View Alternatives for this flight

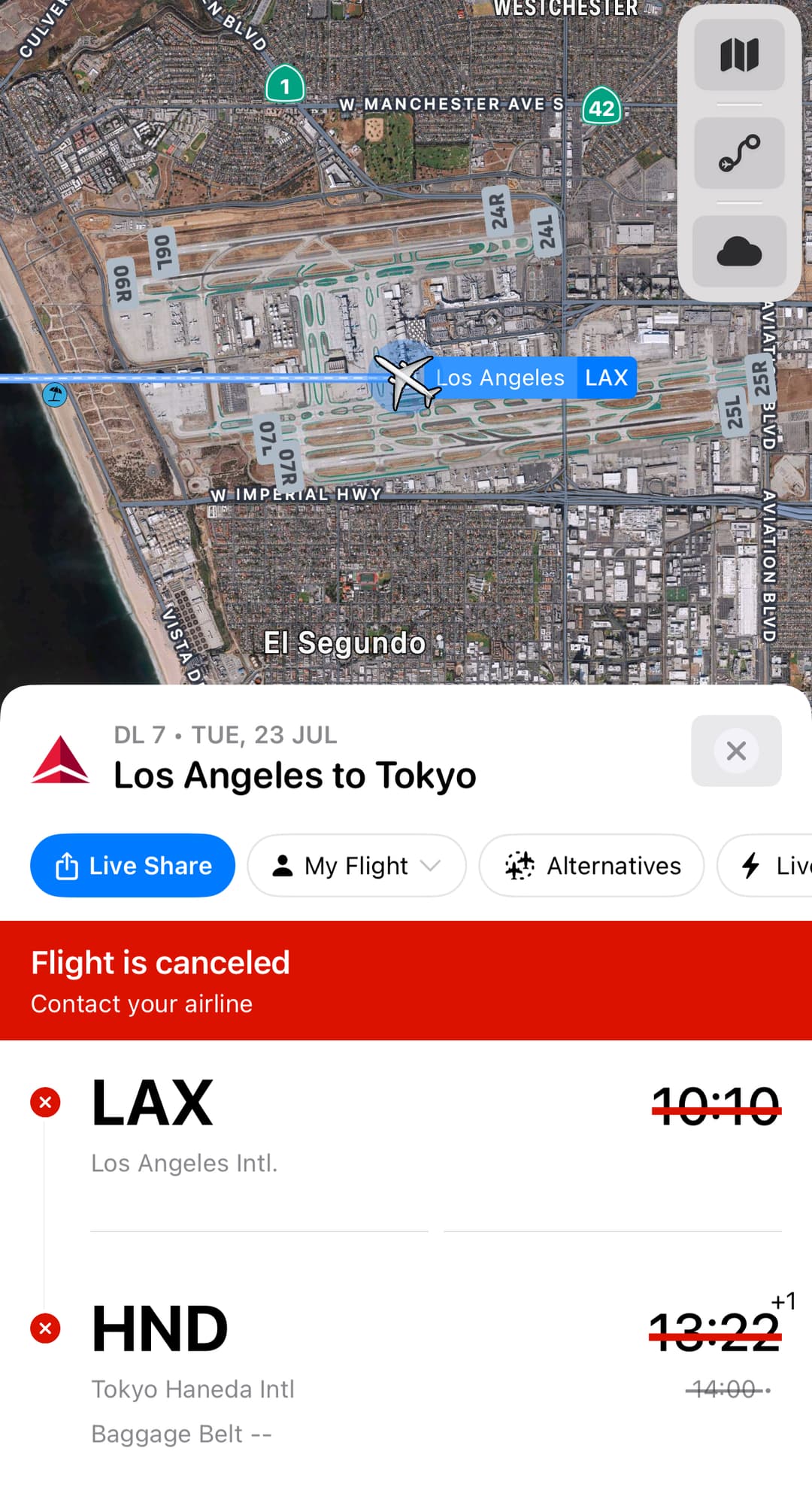[x=592, y=865]
